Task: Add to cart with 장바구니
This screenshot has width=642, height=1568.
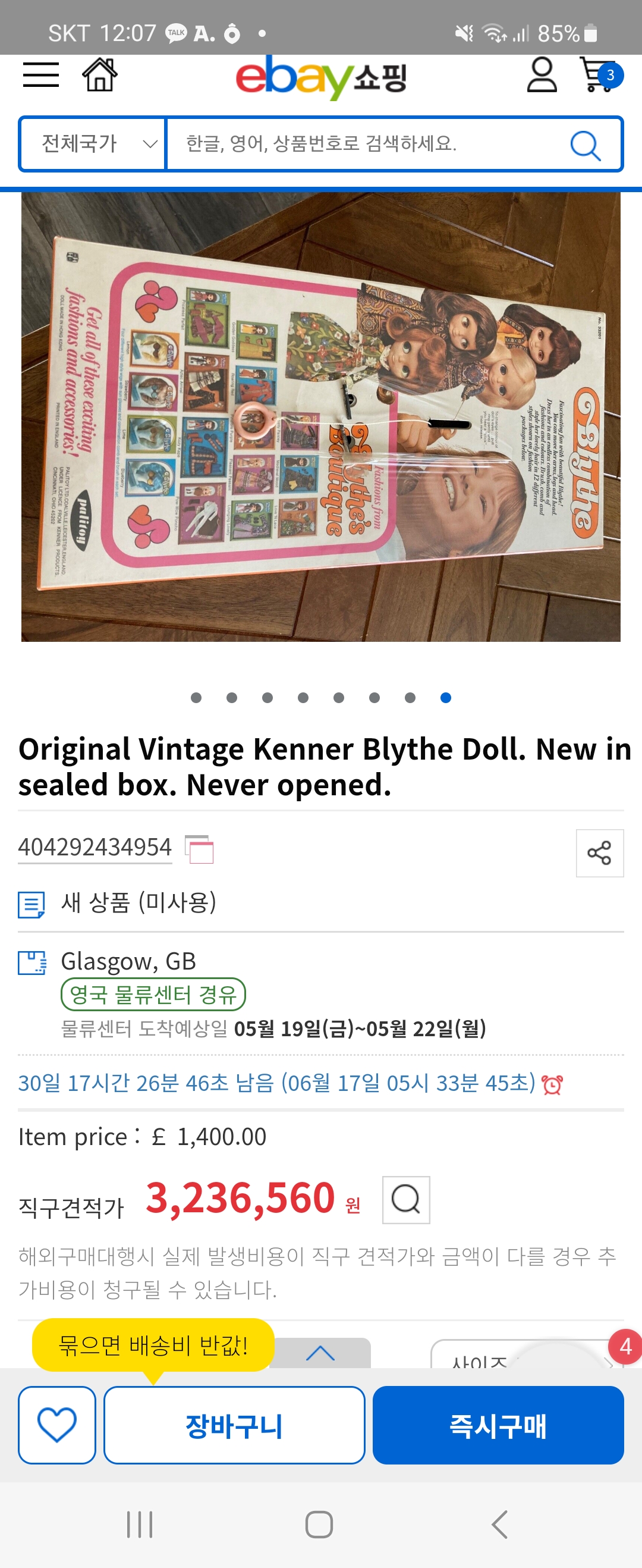Action: [234, 1425]
